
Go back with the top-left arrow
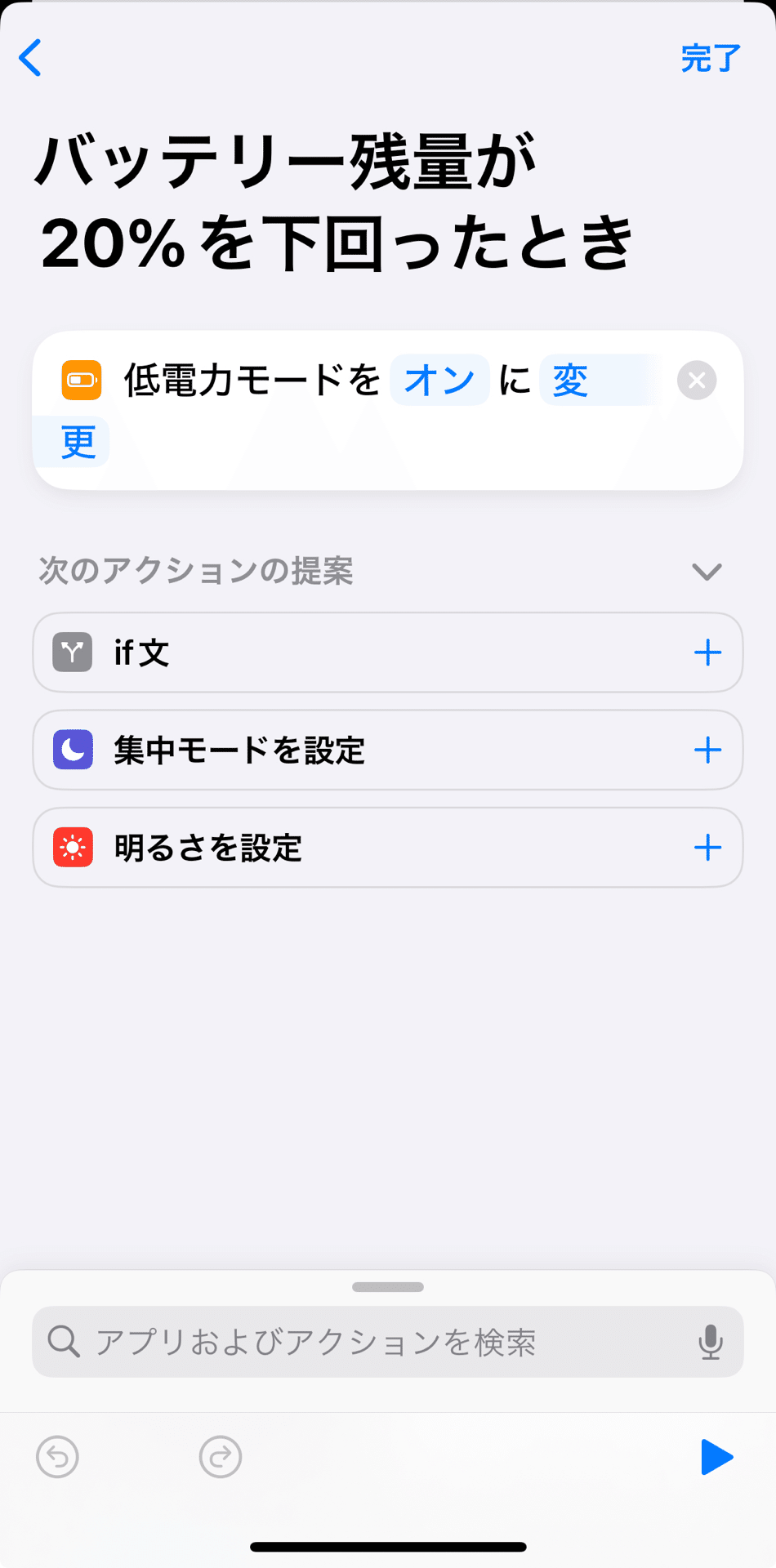pyautogui.click(x=30, y=58)
